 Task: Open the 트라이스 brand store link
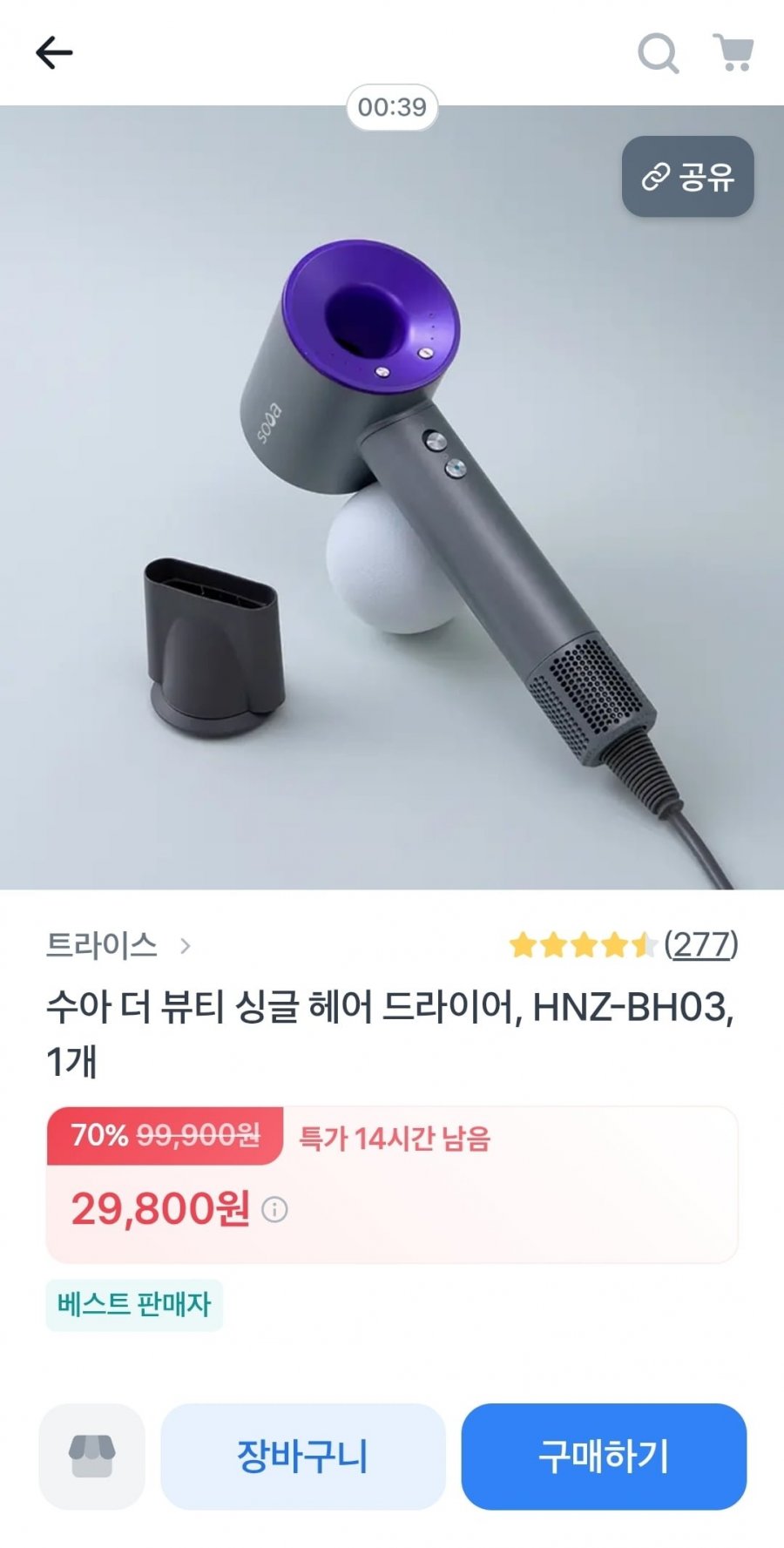click(x=118, y=945)
